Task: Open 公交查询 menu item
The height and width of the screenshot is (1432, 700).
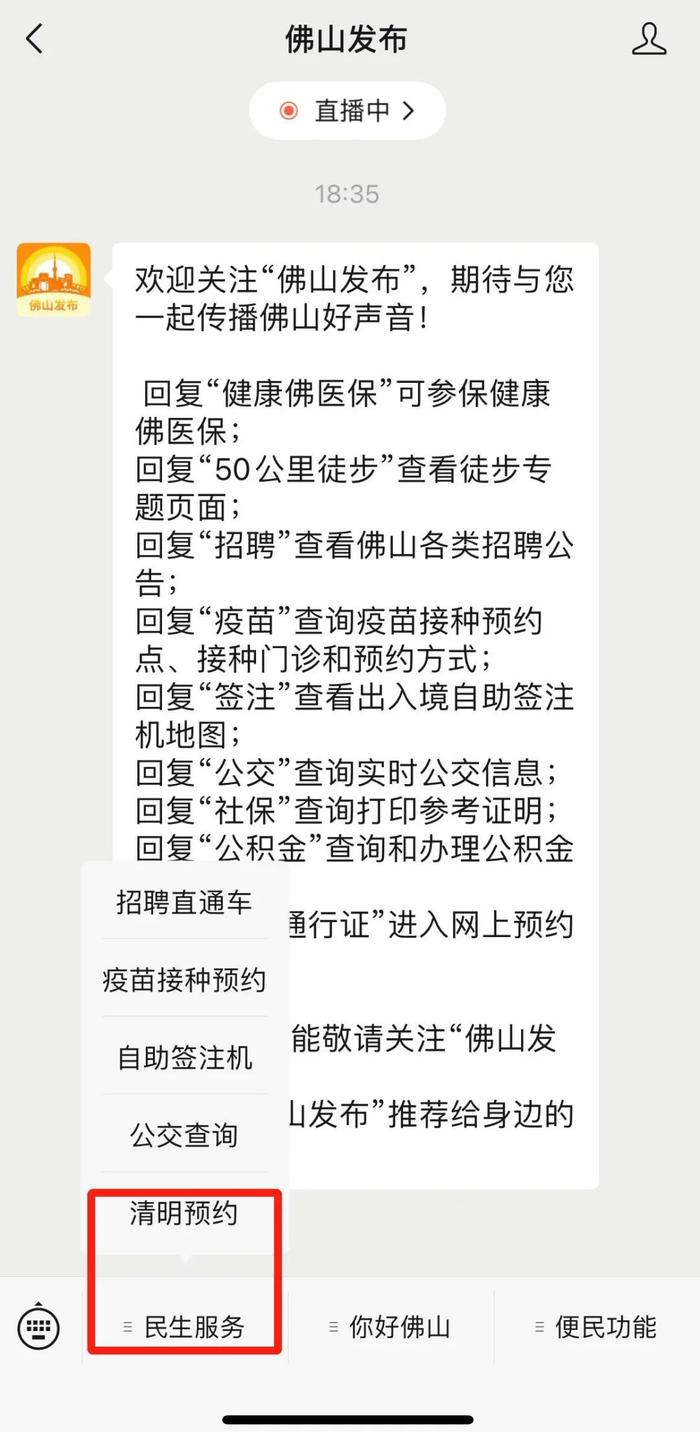Action: click(184, 1135)
